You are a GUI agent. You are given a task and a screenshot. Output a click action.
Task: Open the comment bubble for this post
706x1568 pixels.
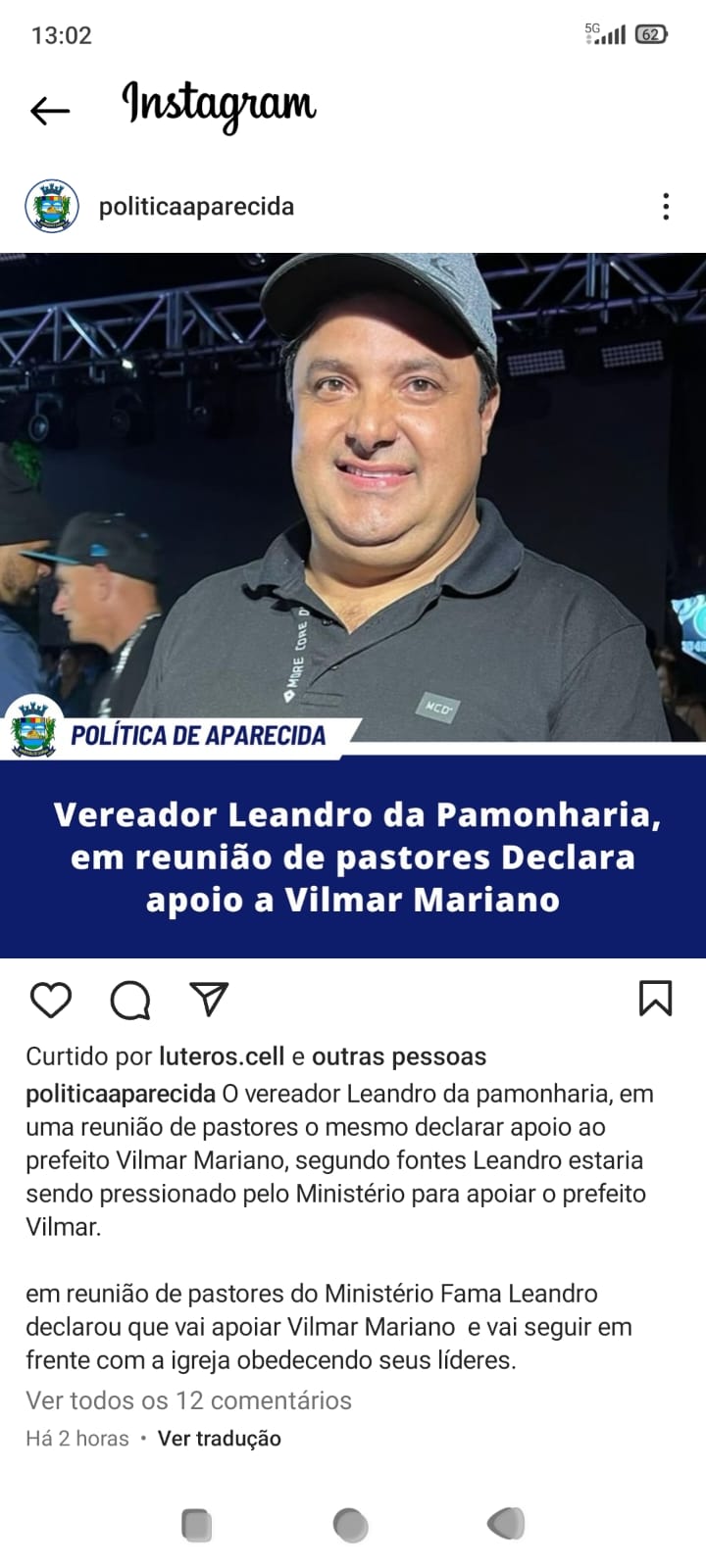coord(130,1000)
